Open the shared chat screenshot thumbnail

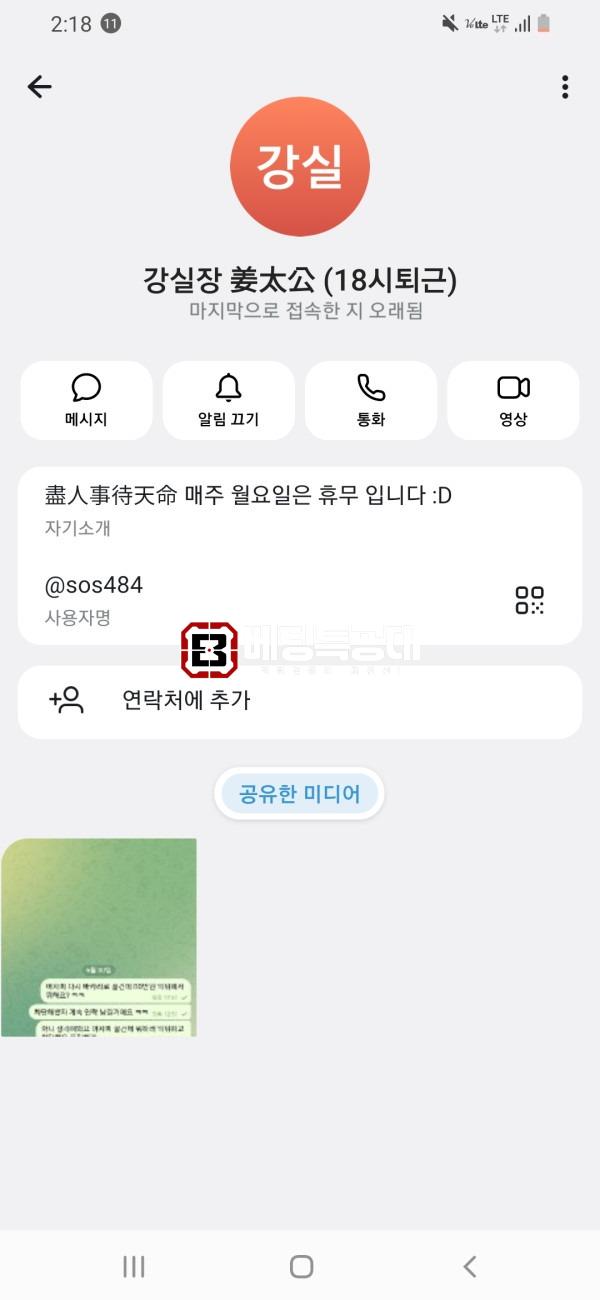tap(98, 937)
